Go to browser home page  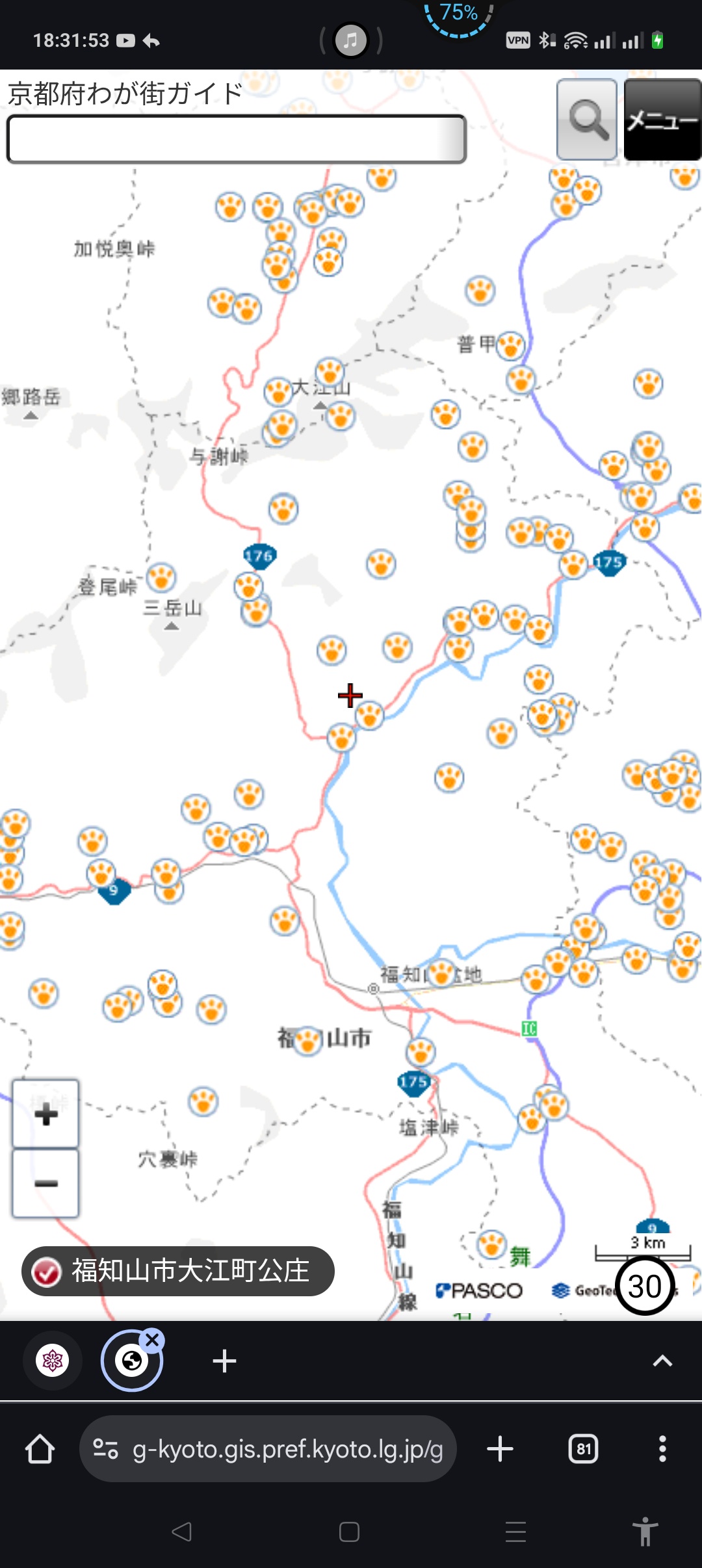pyautogui.click(x=40, y=1449)
